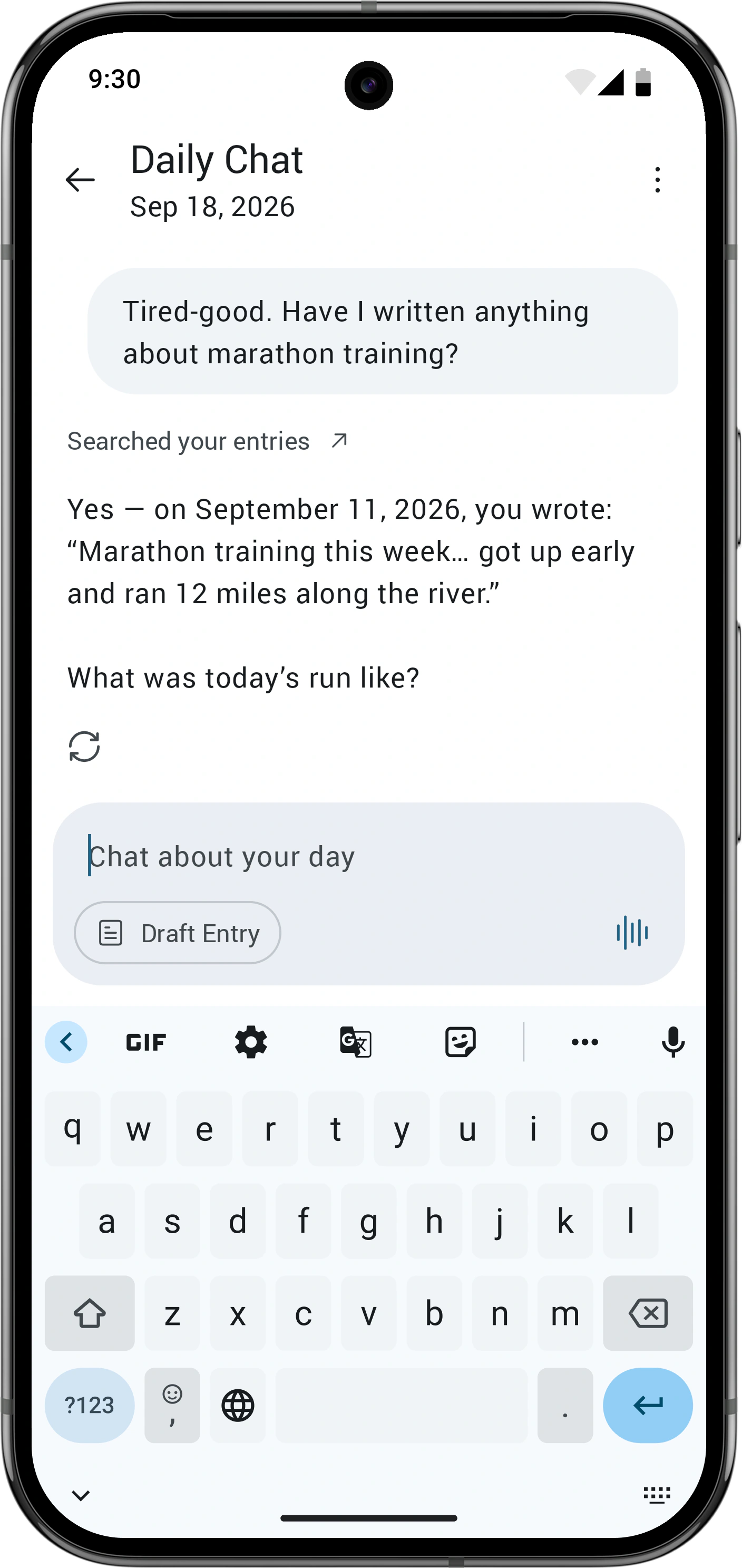
Task: Switch to the ?123 symbols keyboard
Action: 90,1406
